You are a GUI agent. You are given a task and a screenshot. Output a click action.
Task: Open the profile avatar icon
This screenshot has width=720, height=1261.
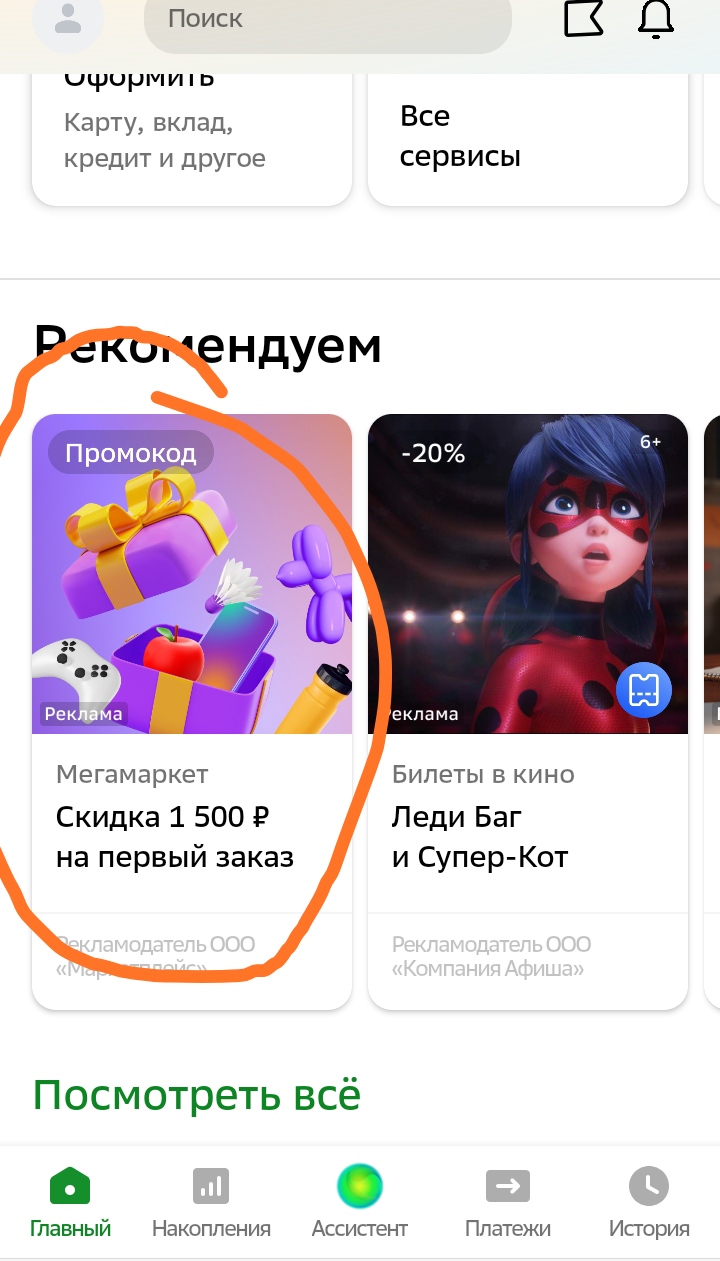pyautogui.click(x=68, y=20)
